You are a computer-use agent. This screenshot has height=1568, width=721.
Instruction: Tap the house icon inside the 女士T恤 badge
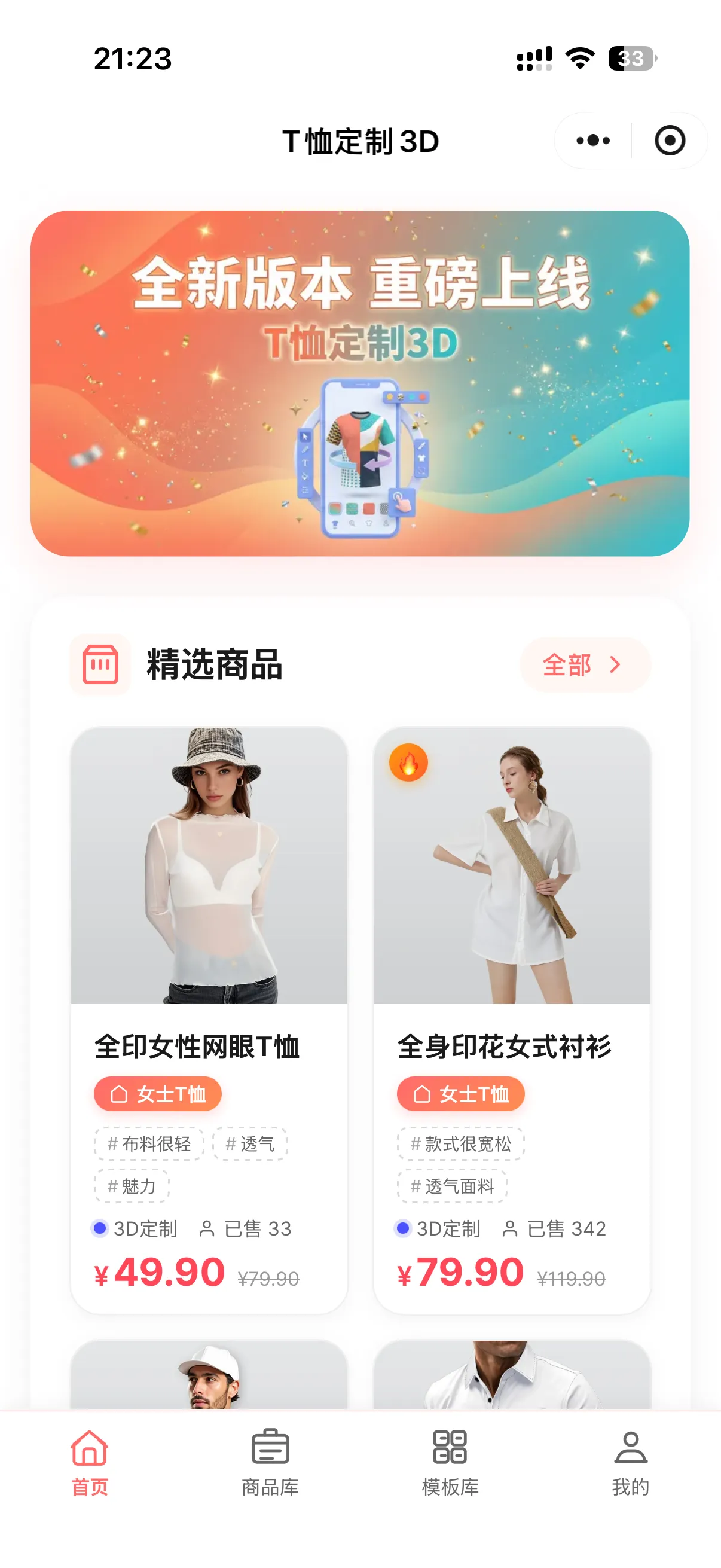tap(119, 1093)
